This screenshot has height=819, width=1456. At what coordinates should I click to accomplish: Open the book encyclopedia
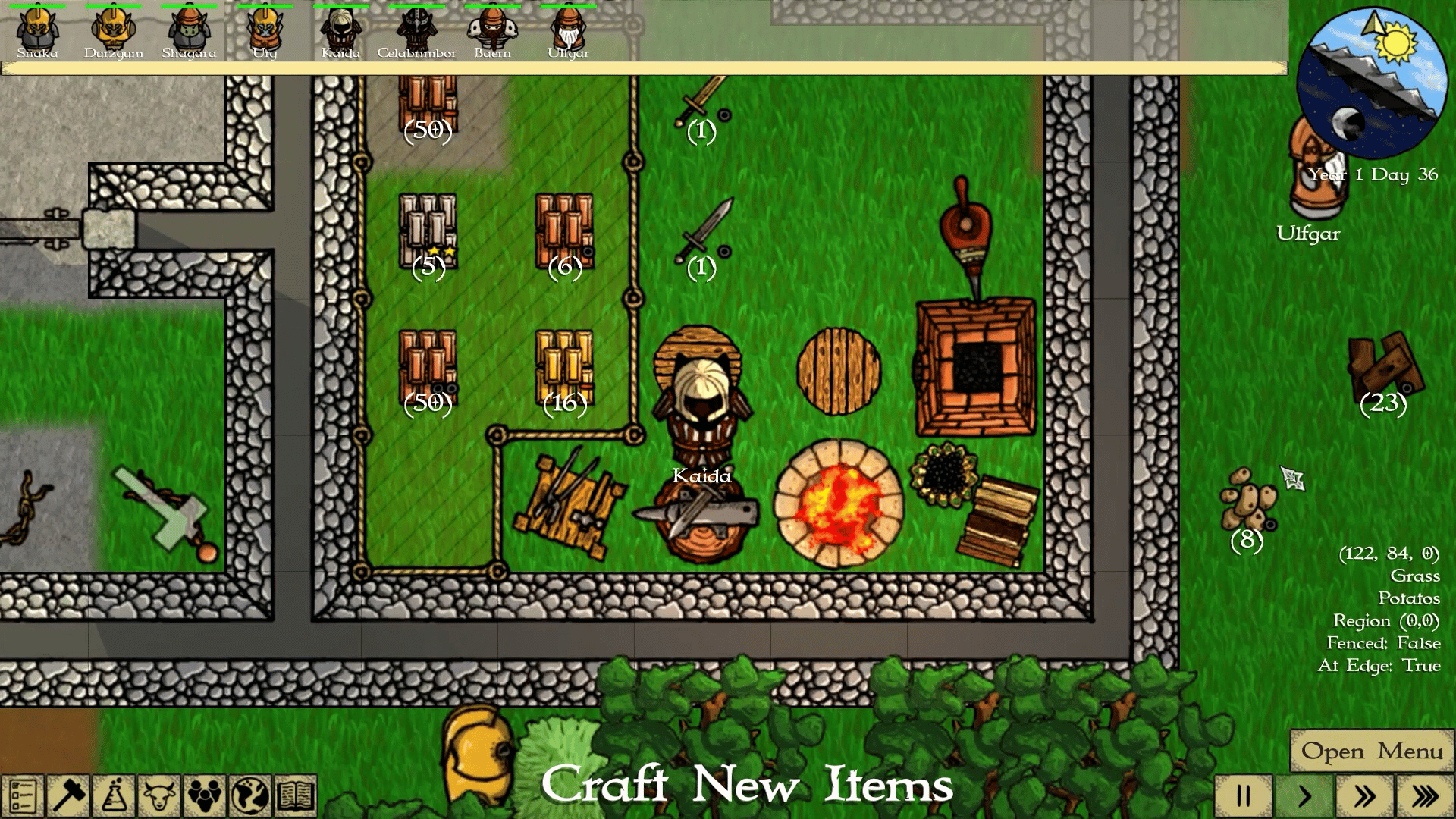point(296,796)
